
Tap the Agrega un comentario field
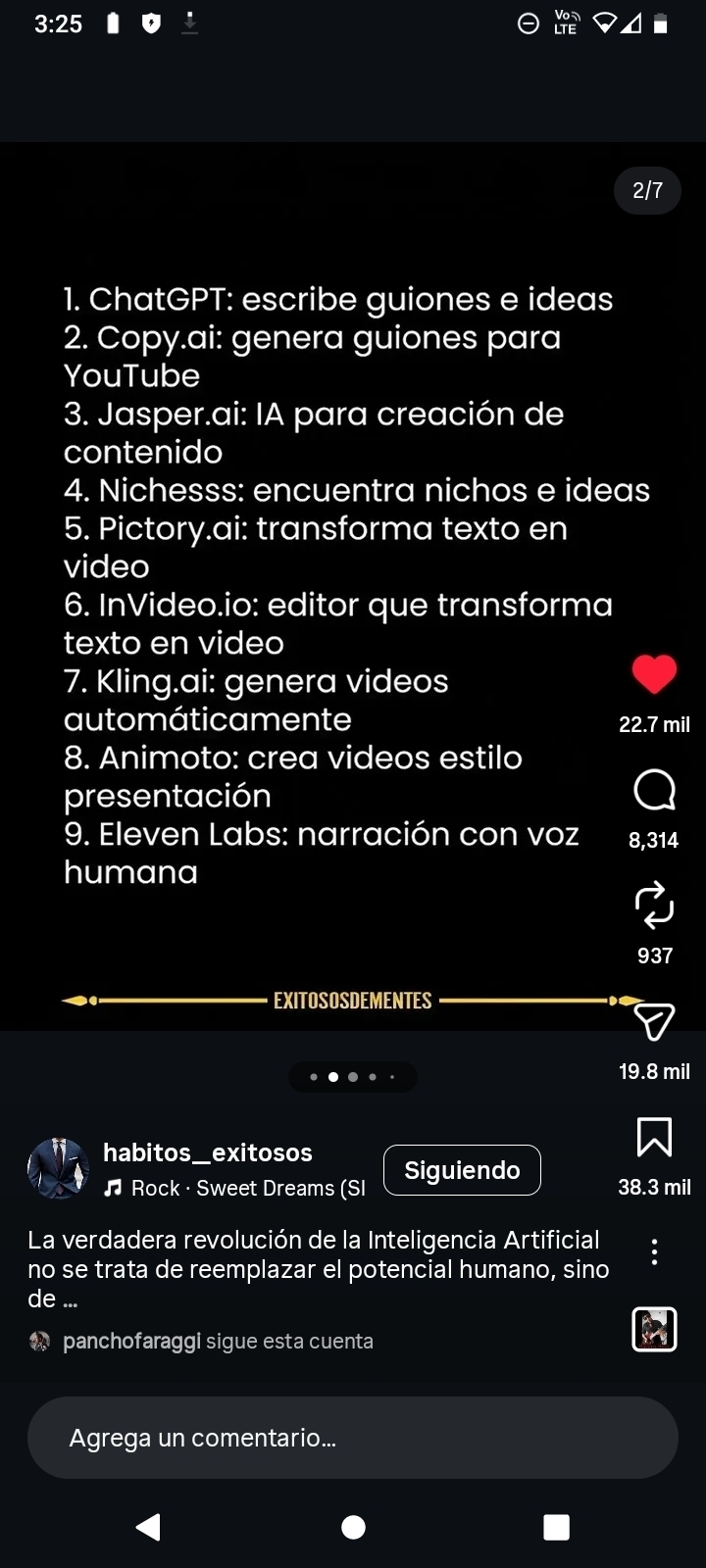[x=353, y=1438]
